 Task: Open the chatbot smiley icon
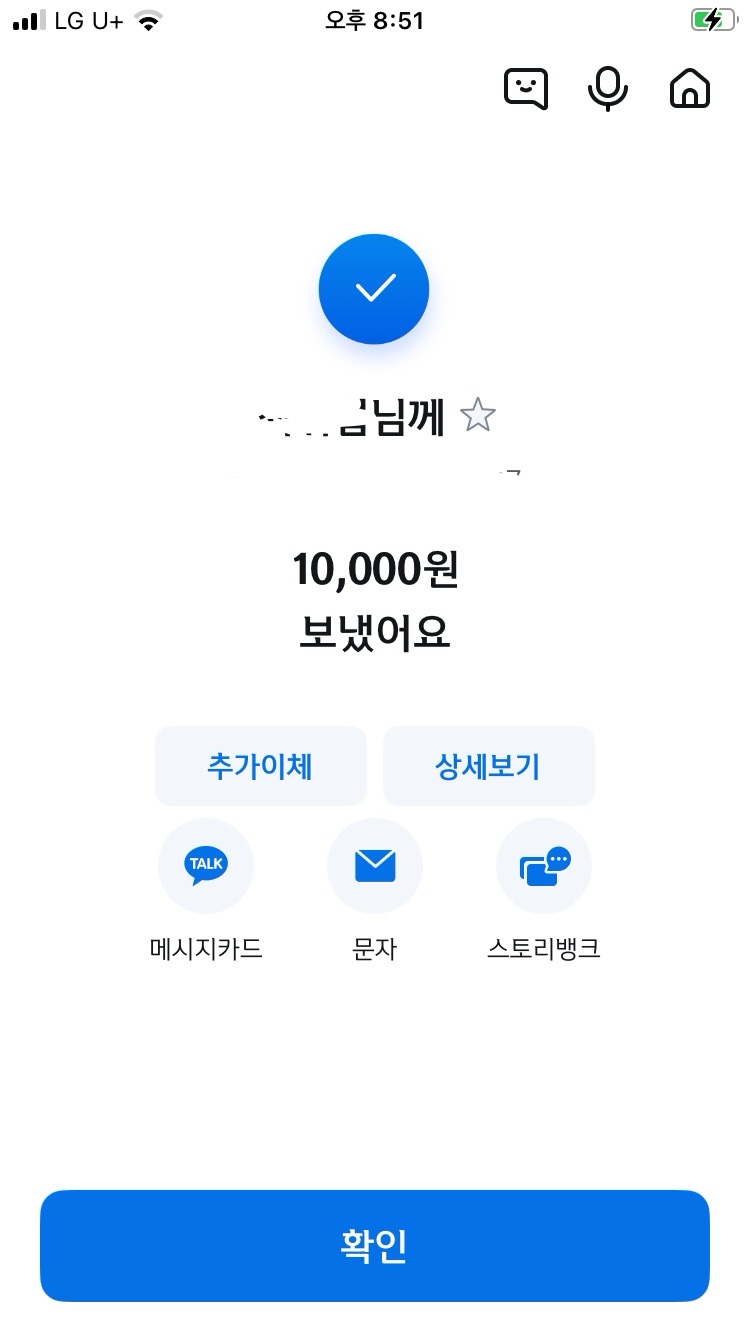(526, 89)
